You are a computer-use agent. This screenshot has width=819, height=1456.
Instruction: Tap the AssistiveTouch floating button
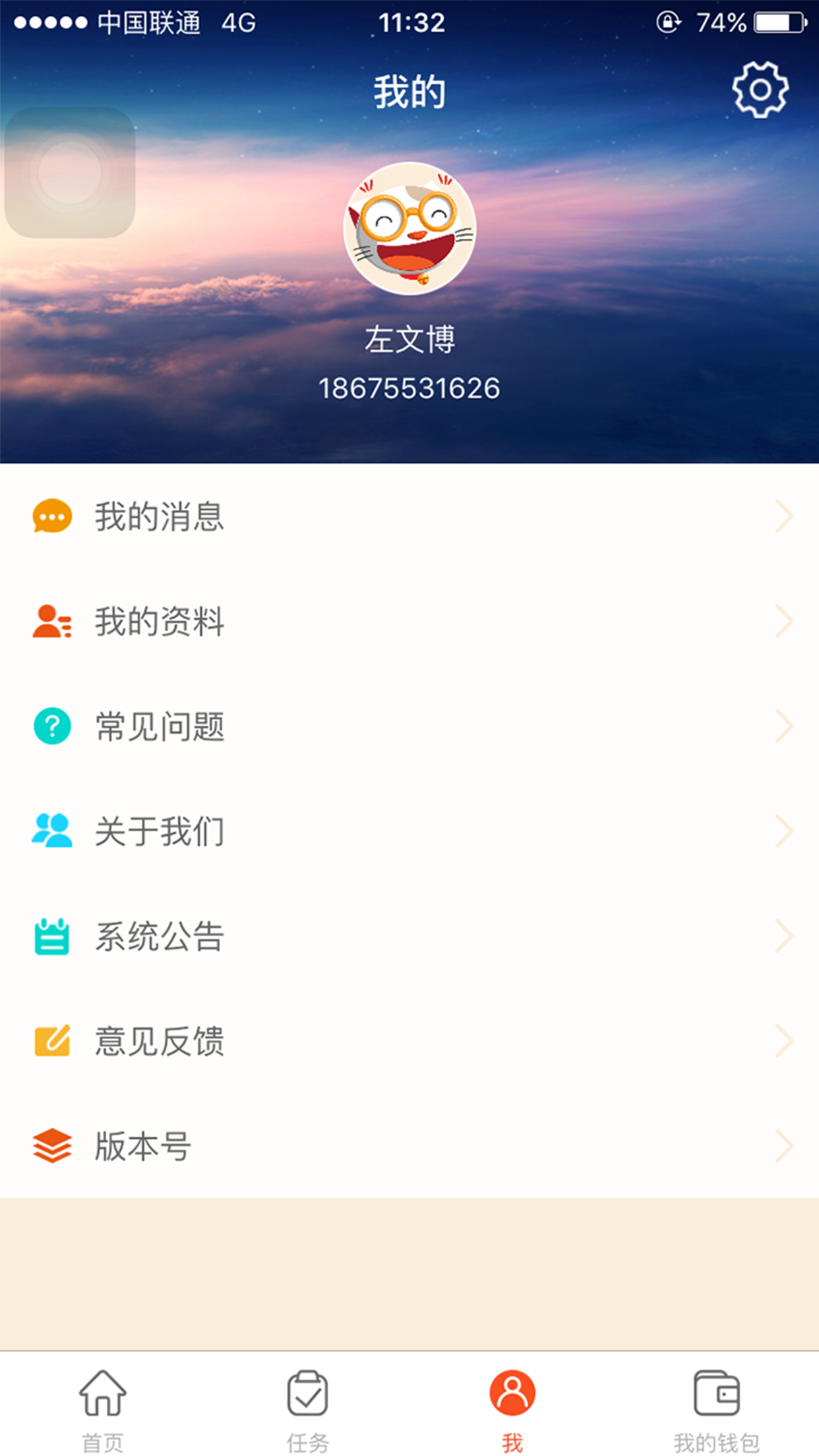(x=70, y=173)
